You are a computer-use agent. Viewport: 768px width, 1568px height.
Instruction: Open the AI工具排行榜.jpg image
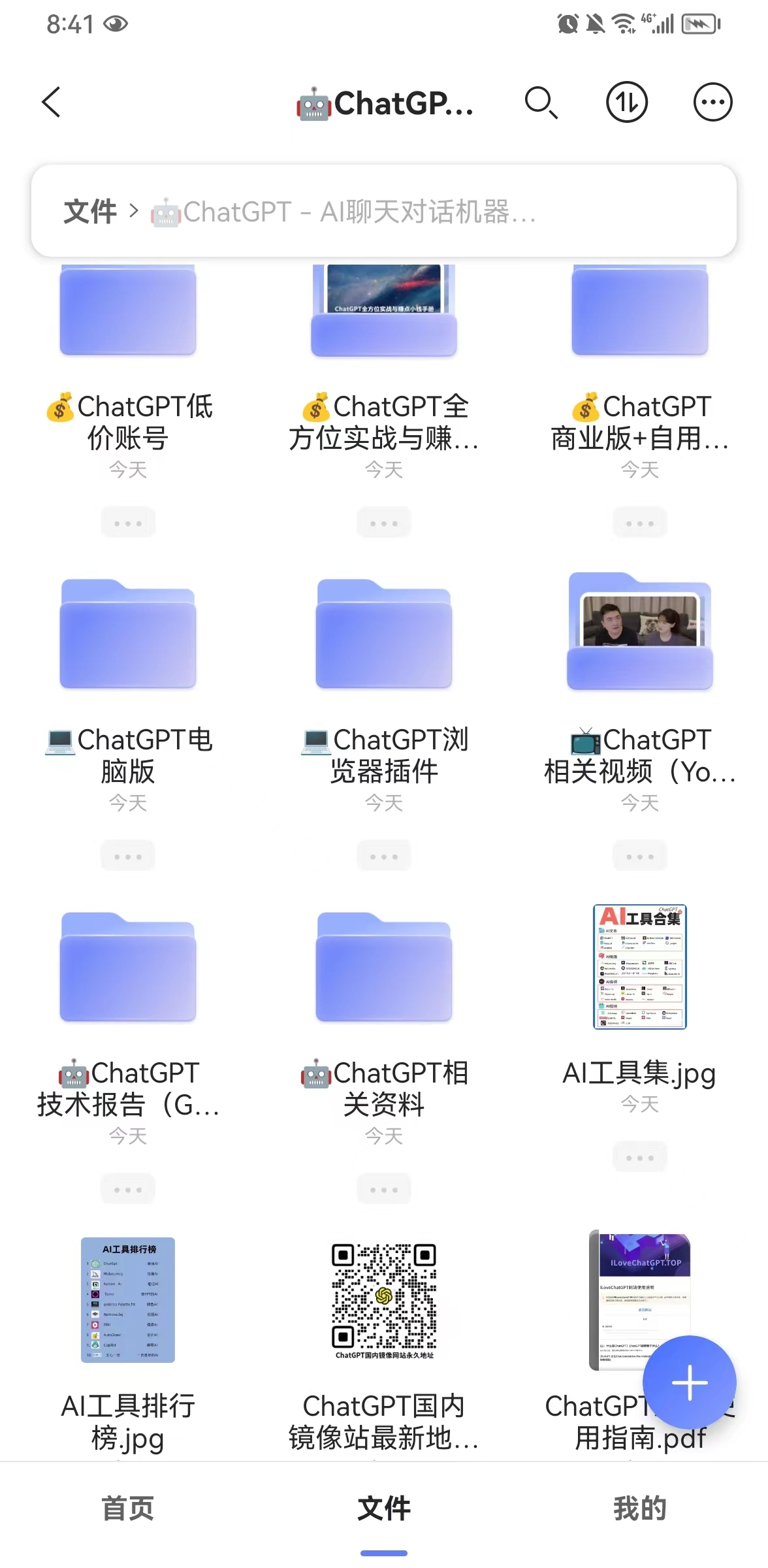128,1300
